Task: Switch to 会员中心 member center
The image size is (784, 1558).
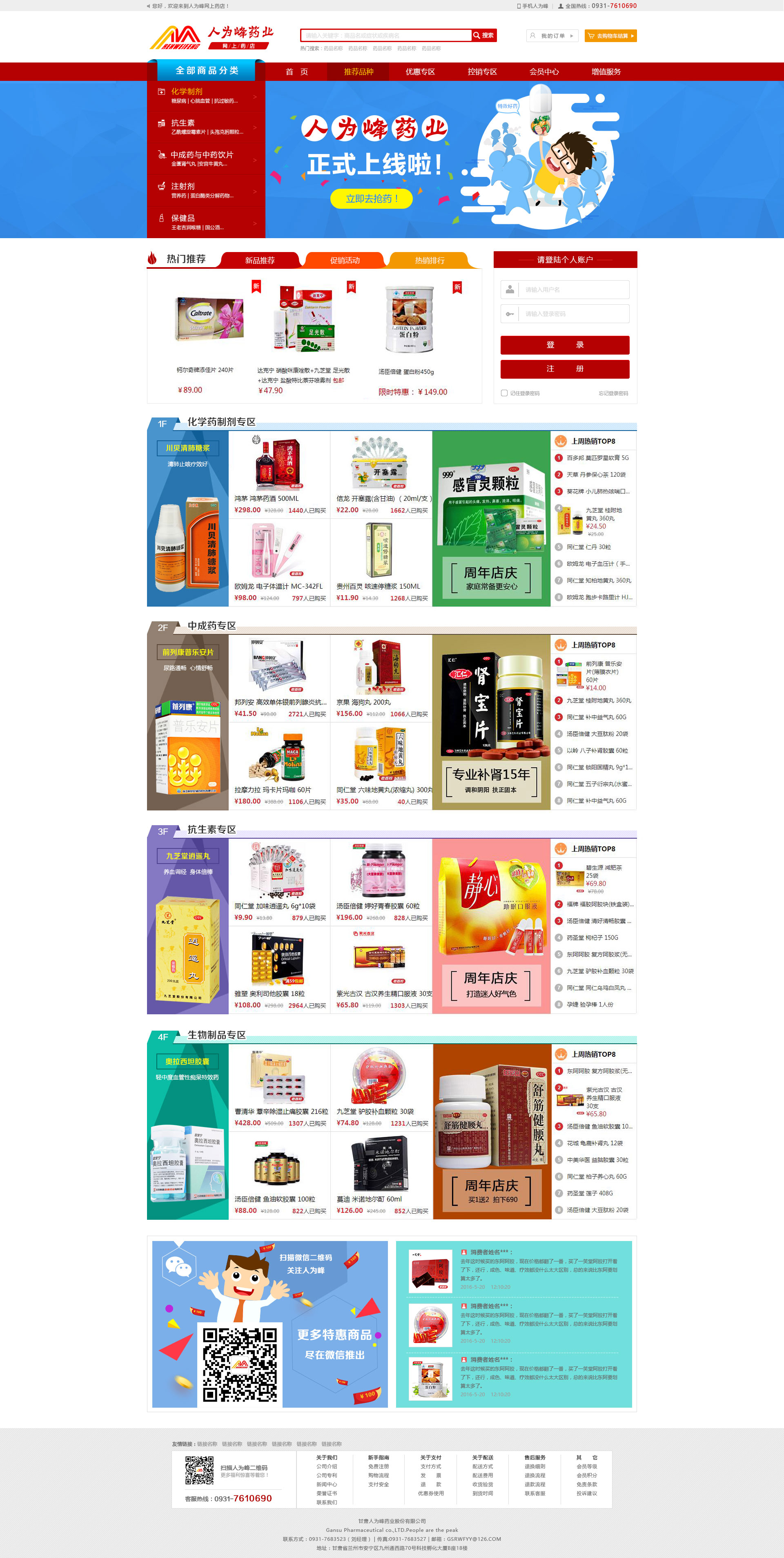Action: pyautogui.click(x=544, y=72)
